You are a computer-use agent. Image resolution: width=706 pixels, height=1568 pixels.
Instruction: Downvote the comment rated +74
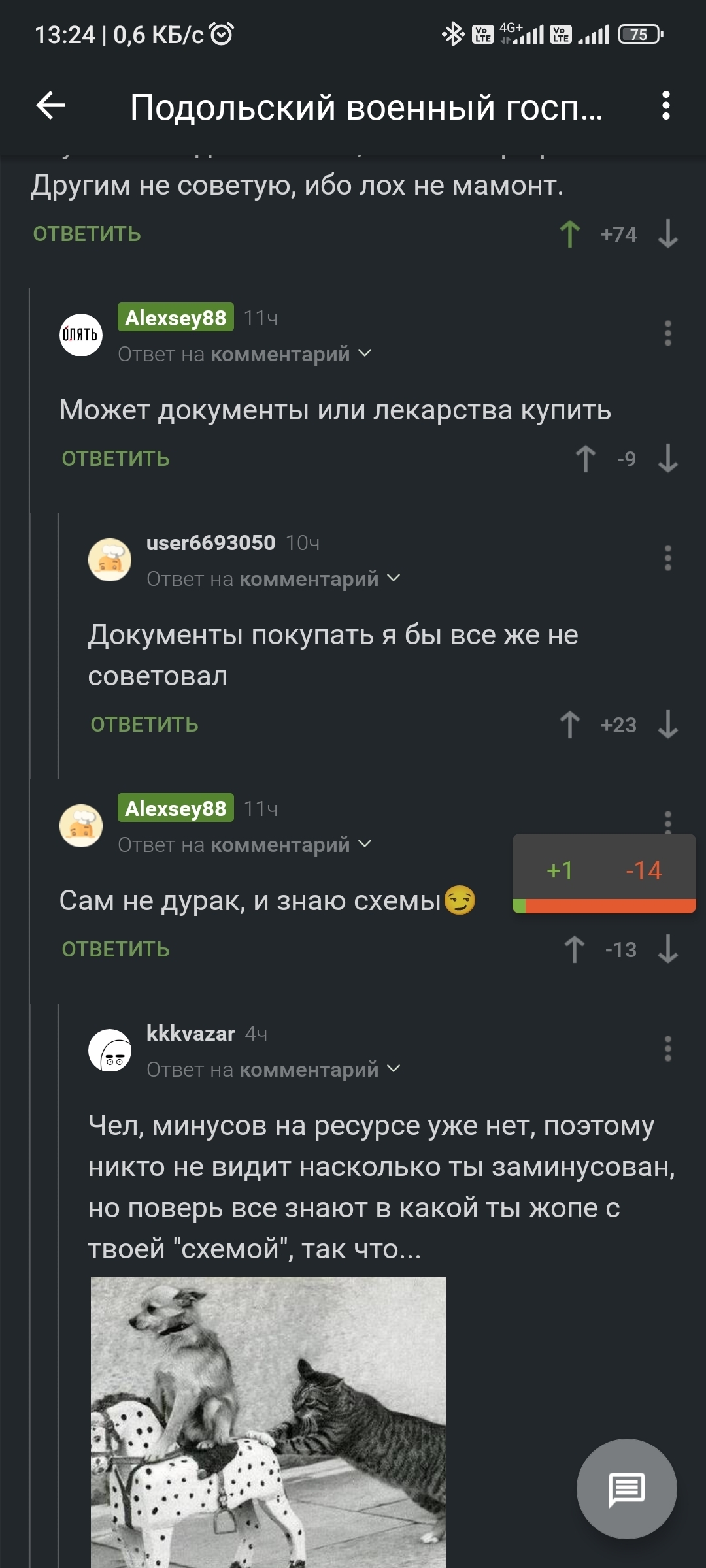(x=667, y=234)
